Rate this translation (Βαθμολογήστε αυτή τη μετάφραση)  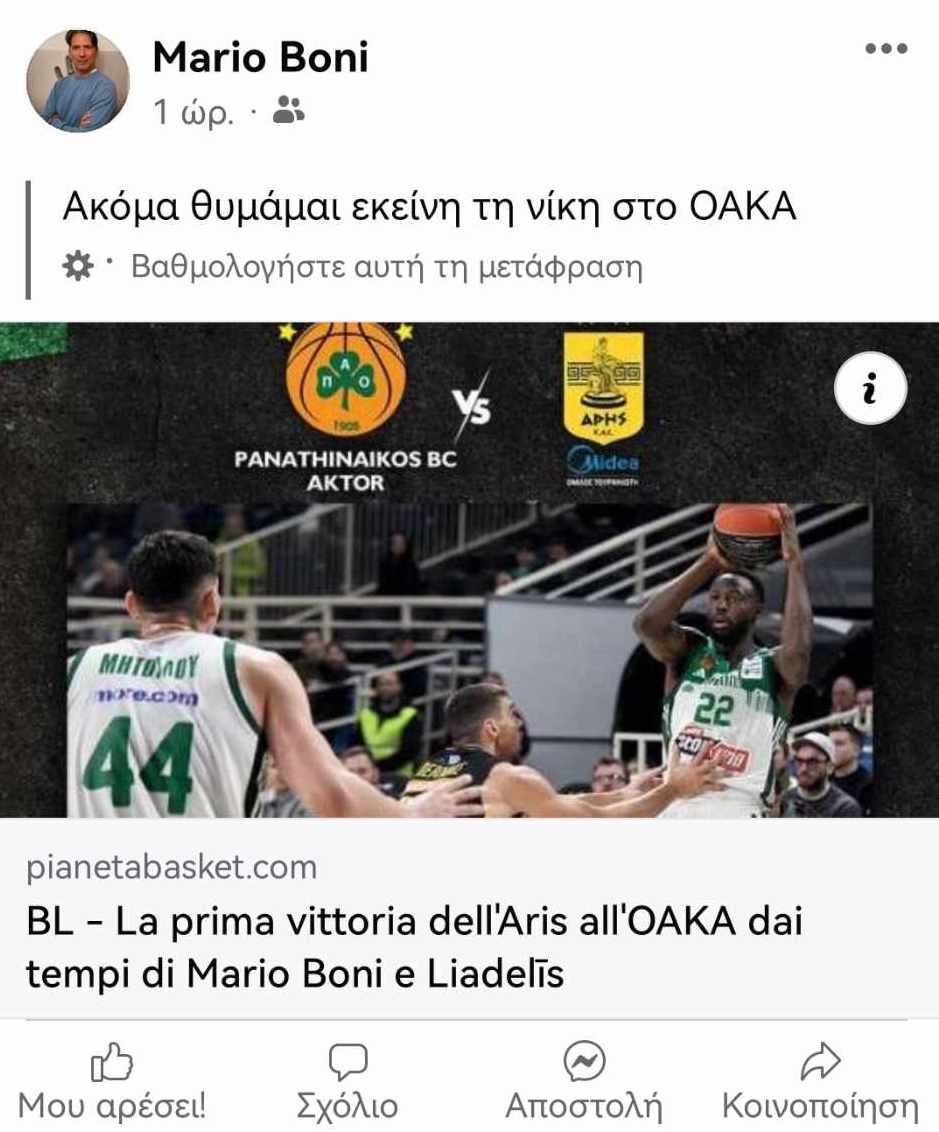pyautogui.click(x=387, y=267)
